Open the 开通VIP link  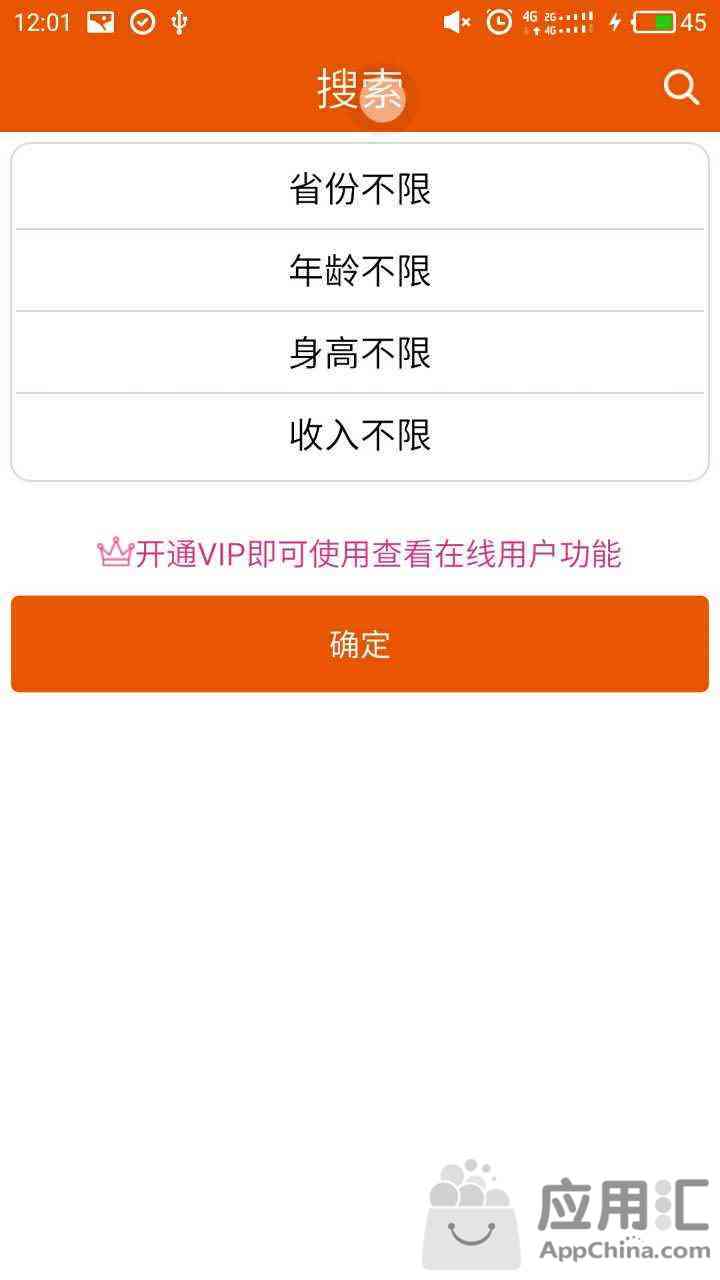pos(359,553)
